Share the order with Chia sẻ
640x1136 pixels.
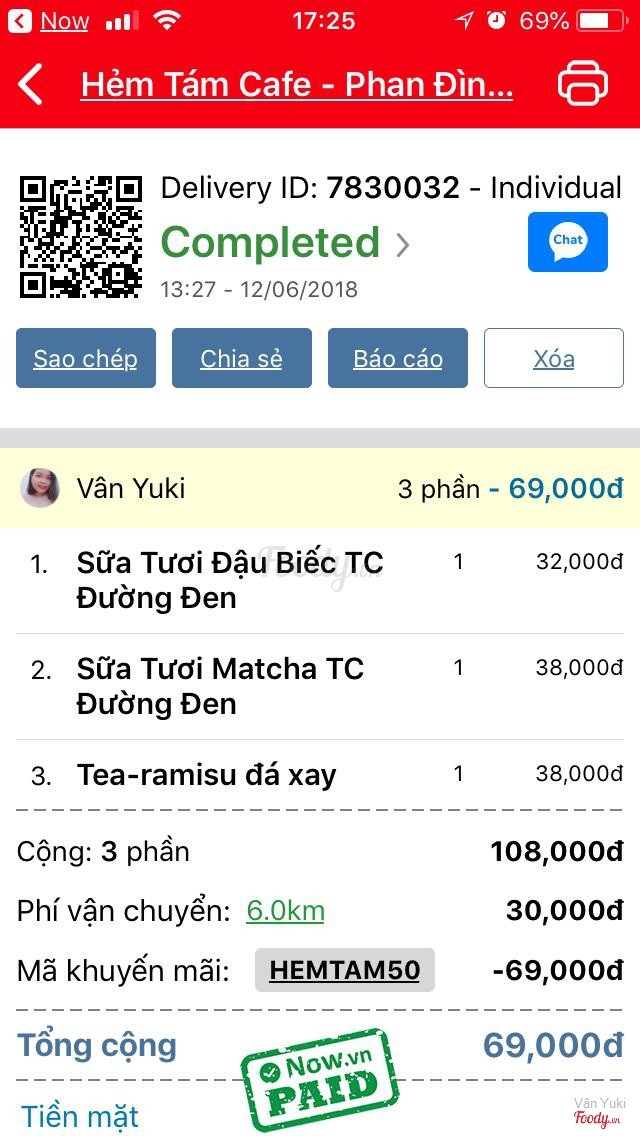(242, 358)
